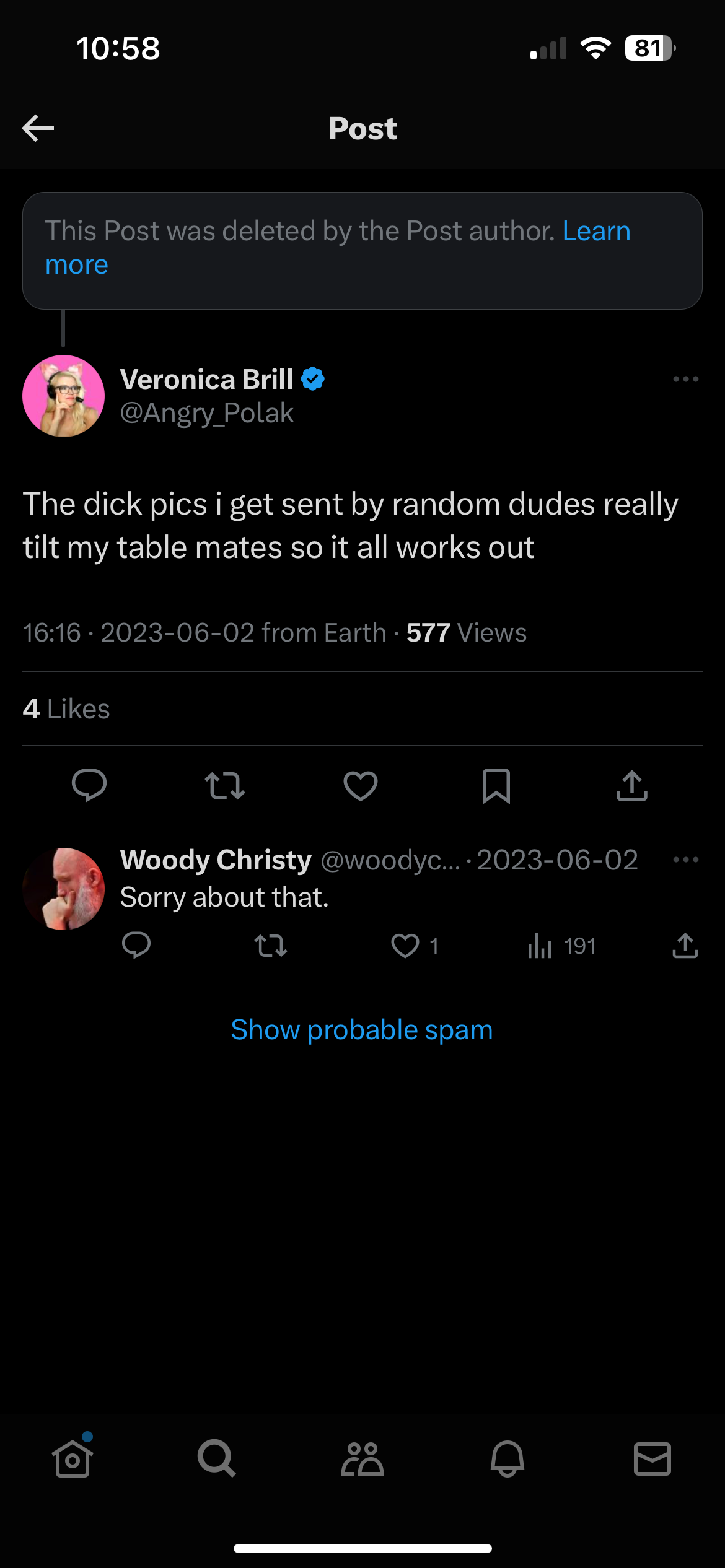This screenshot has width=725, height=1568.
Task: Like Woody Christy's reply
Action: (x=405, y=946)
